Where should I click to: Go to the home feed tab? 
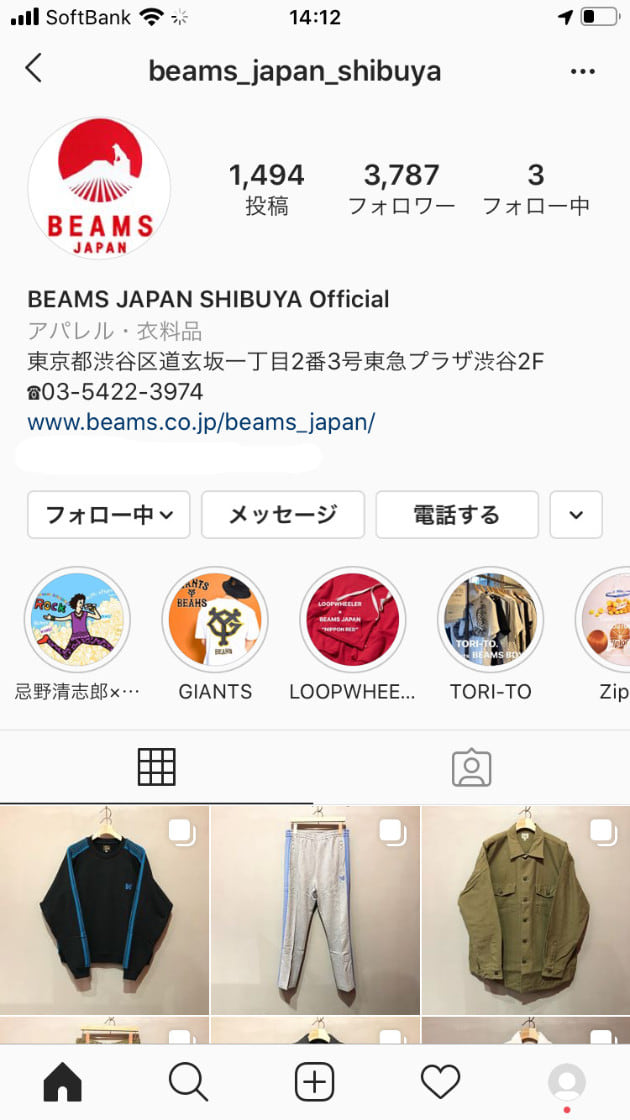coord(62,1082)
